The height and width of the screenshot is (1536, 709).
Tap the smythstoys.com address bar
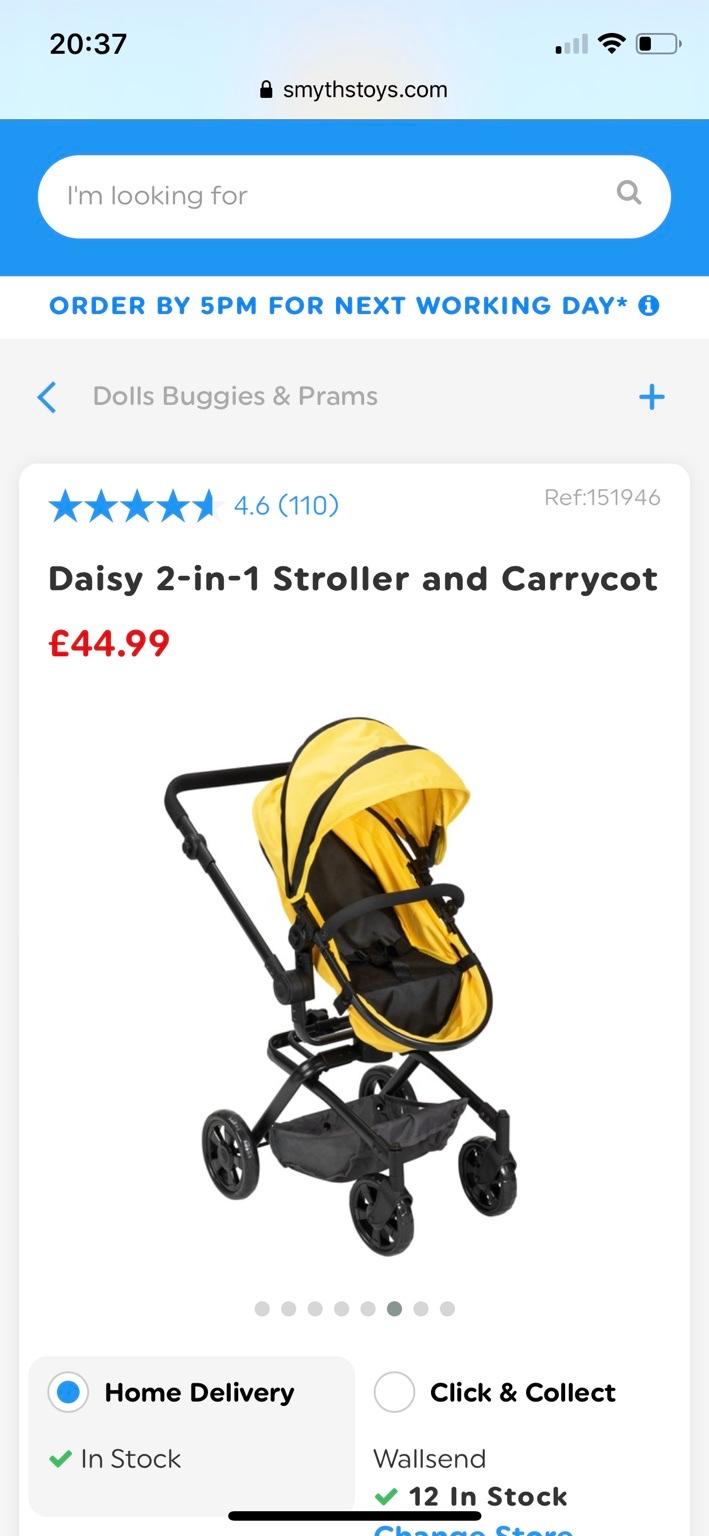coord(354,90)
